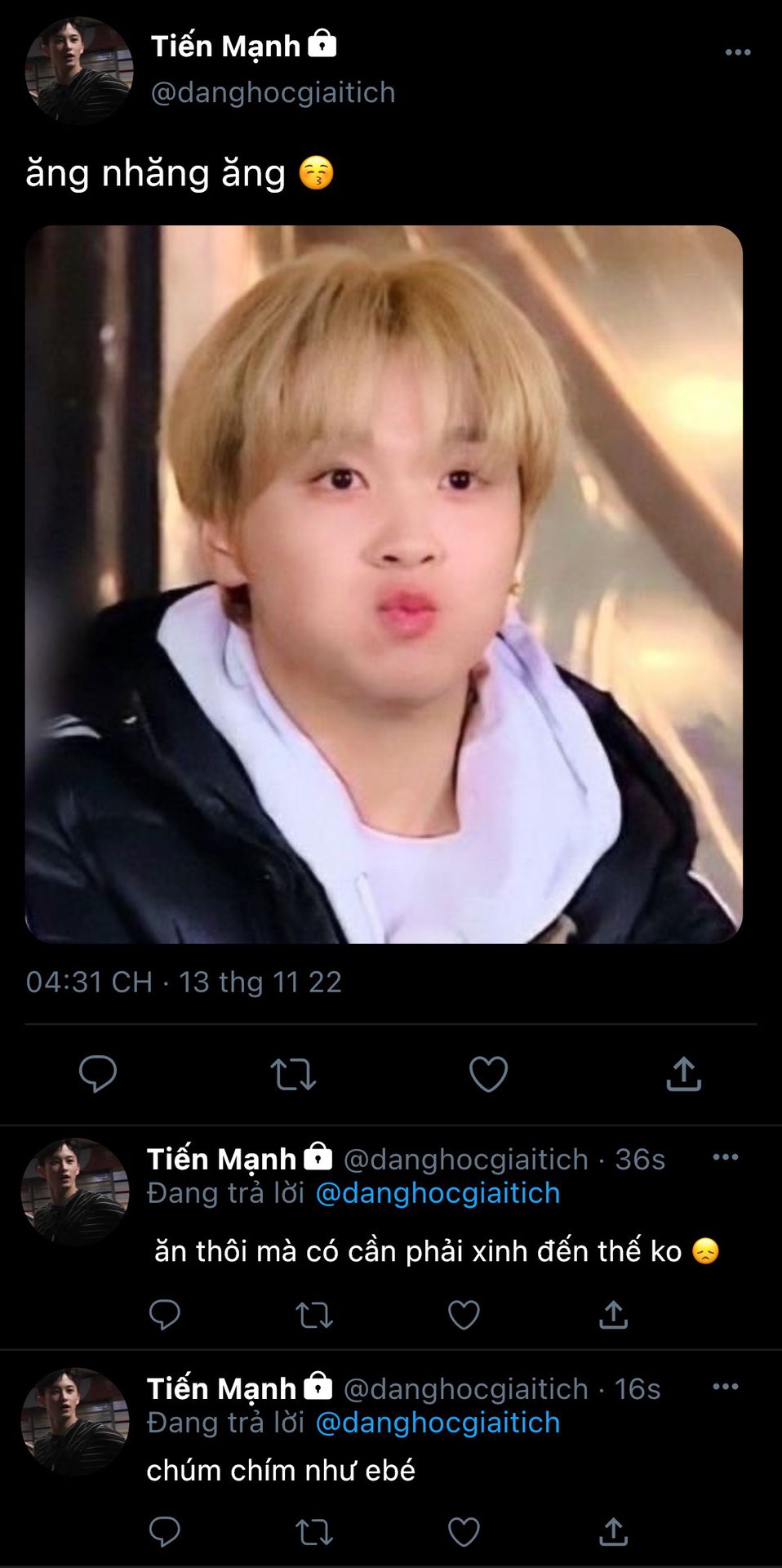Viewport: 782px width, 1568px height.
Task: Reply to the 'ăn thôi mà' reply
Action: point(164,1315)
